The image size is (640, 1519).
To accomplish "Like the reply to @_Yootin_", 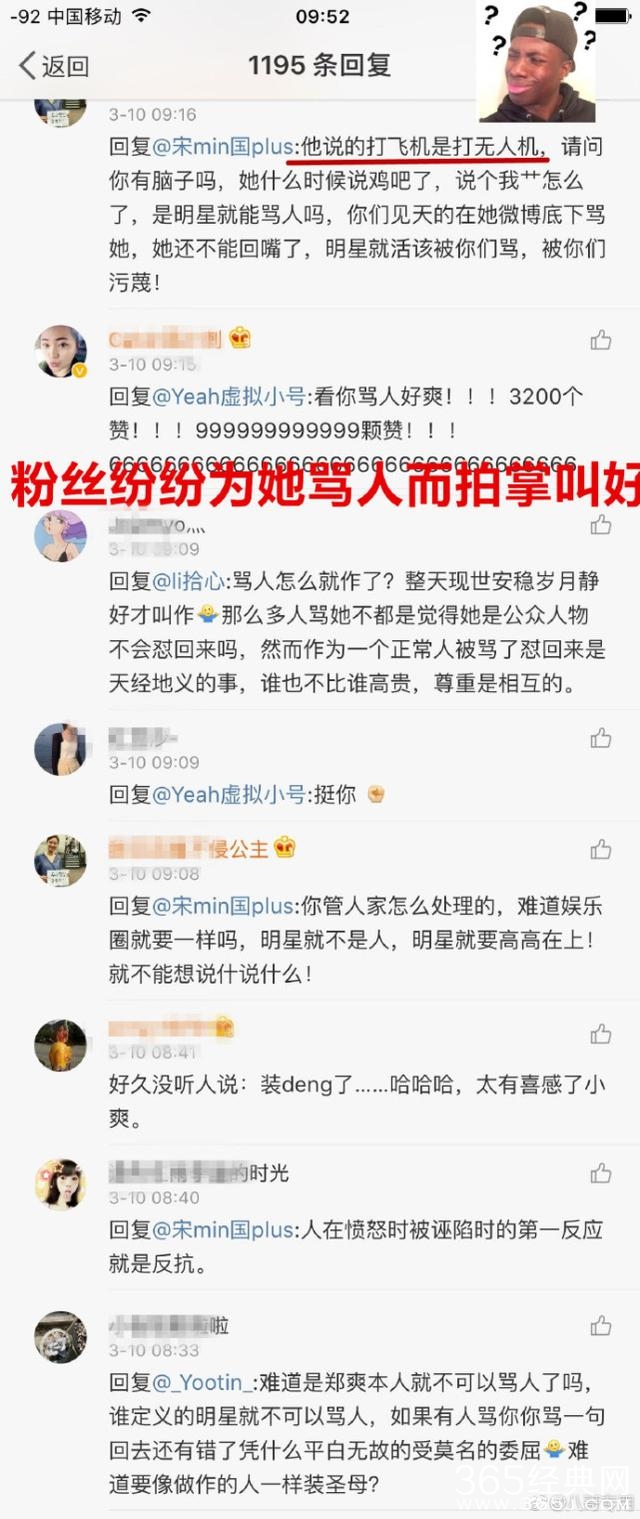I will [600, 1326].
